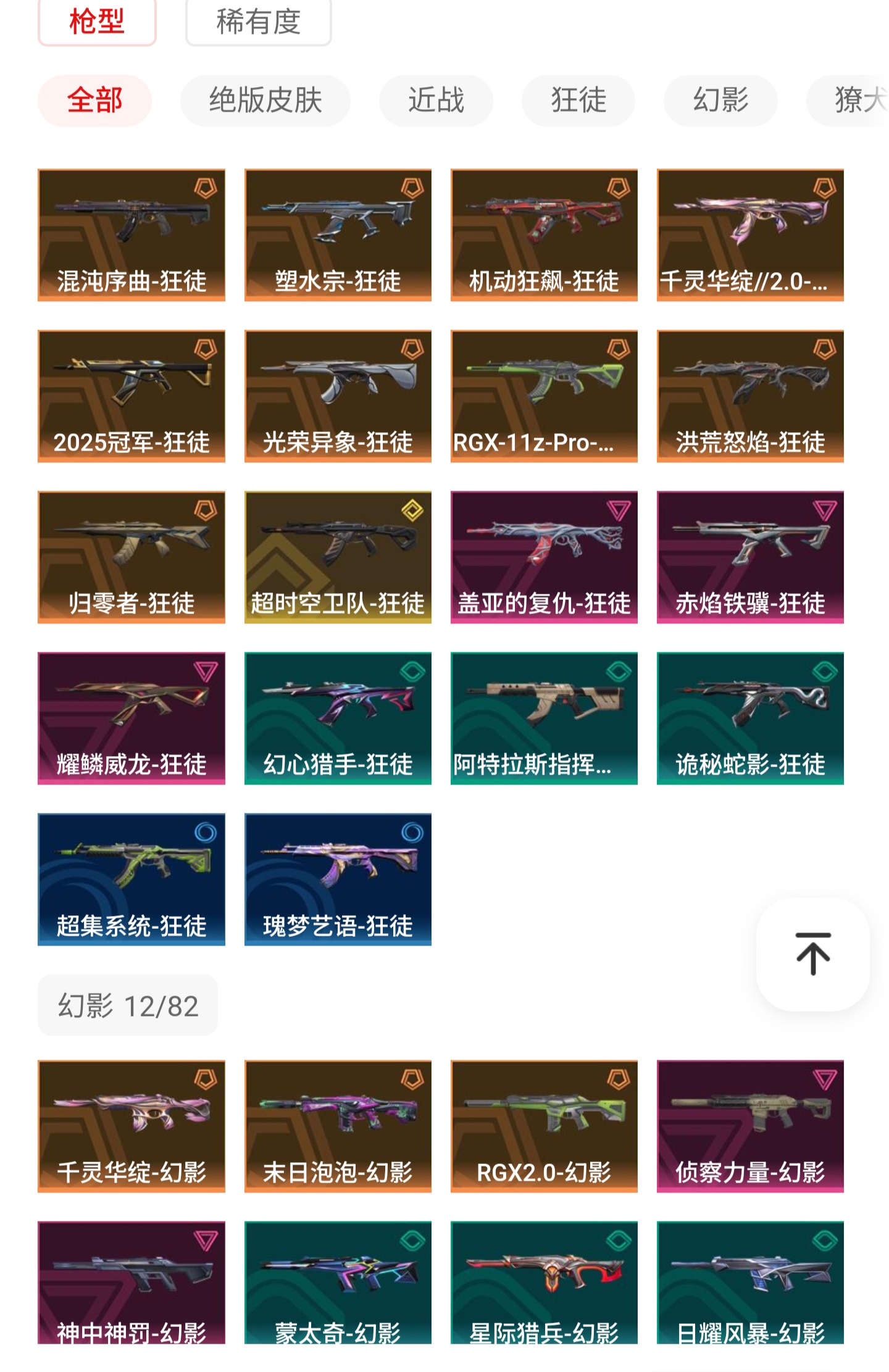The image size is (889, 1372).
Task: Open 幻心猎手-狂徒 skin
Action: click(338, 718)
